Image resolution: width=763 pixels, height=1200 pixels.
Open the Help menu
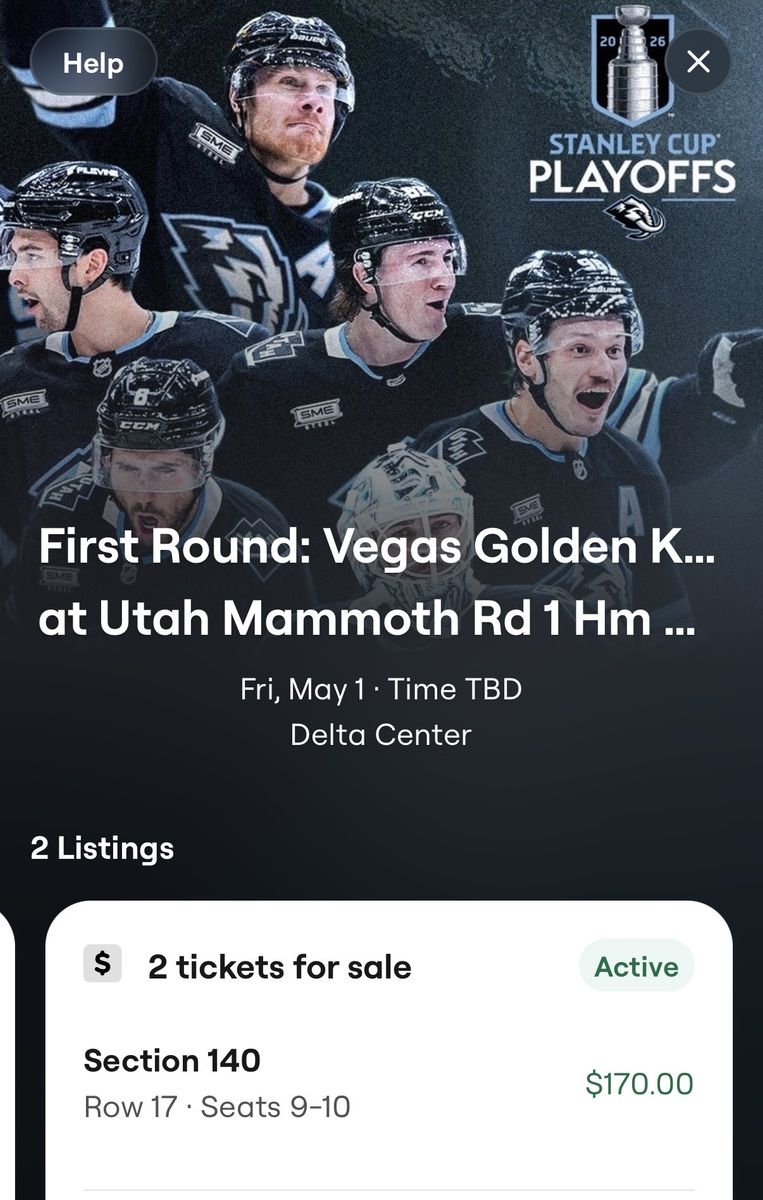pyautogui.click(x=92, y=62)
